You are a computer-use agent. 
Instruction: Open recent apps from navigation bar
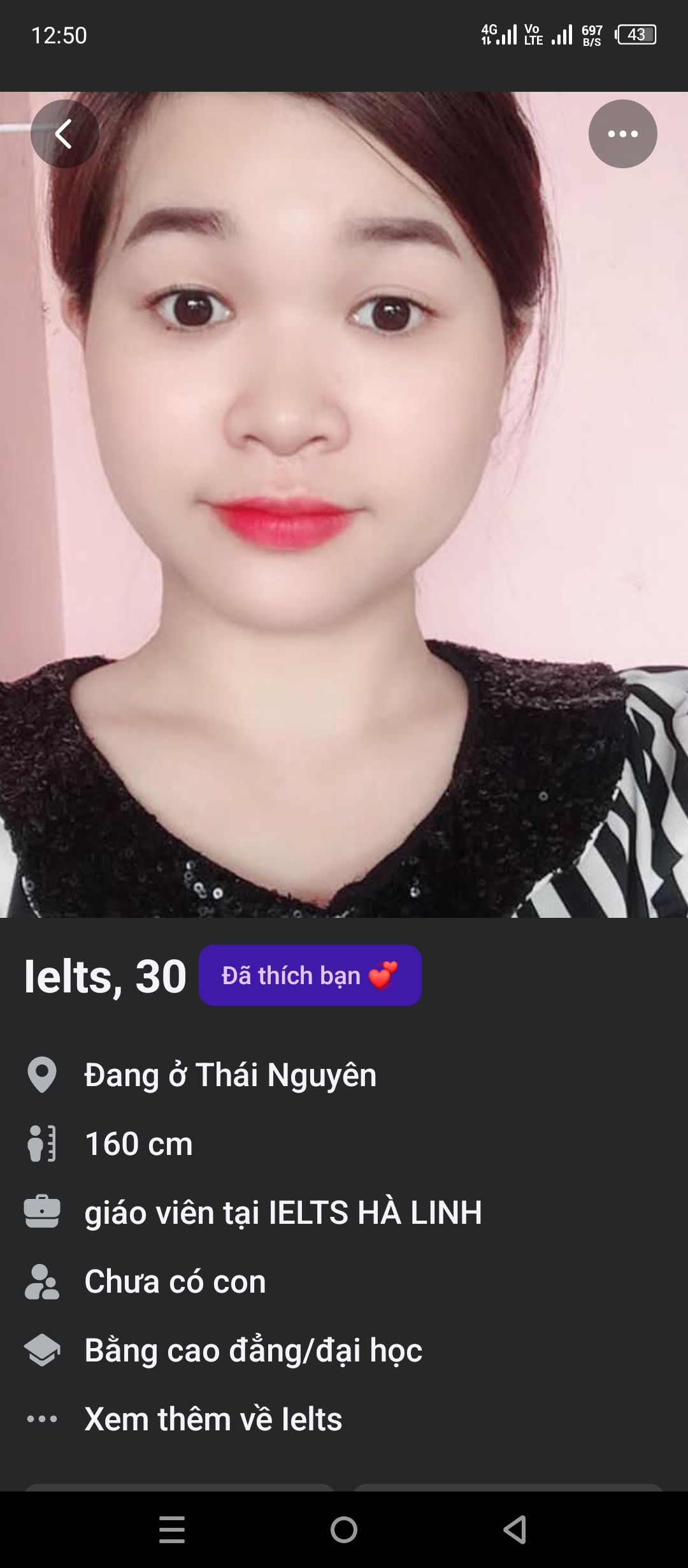tap(172, 1529)
